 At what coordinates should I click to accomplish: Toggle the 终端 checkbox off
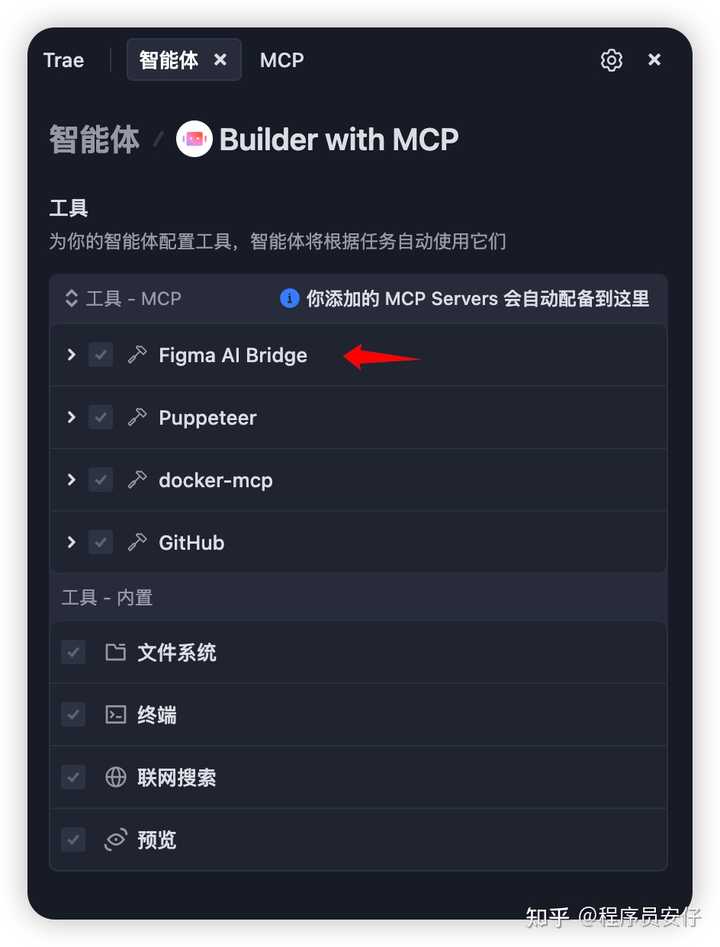click(73, 714)
